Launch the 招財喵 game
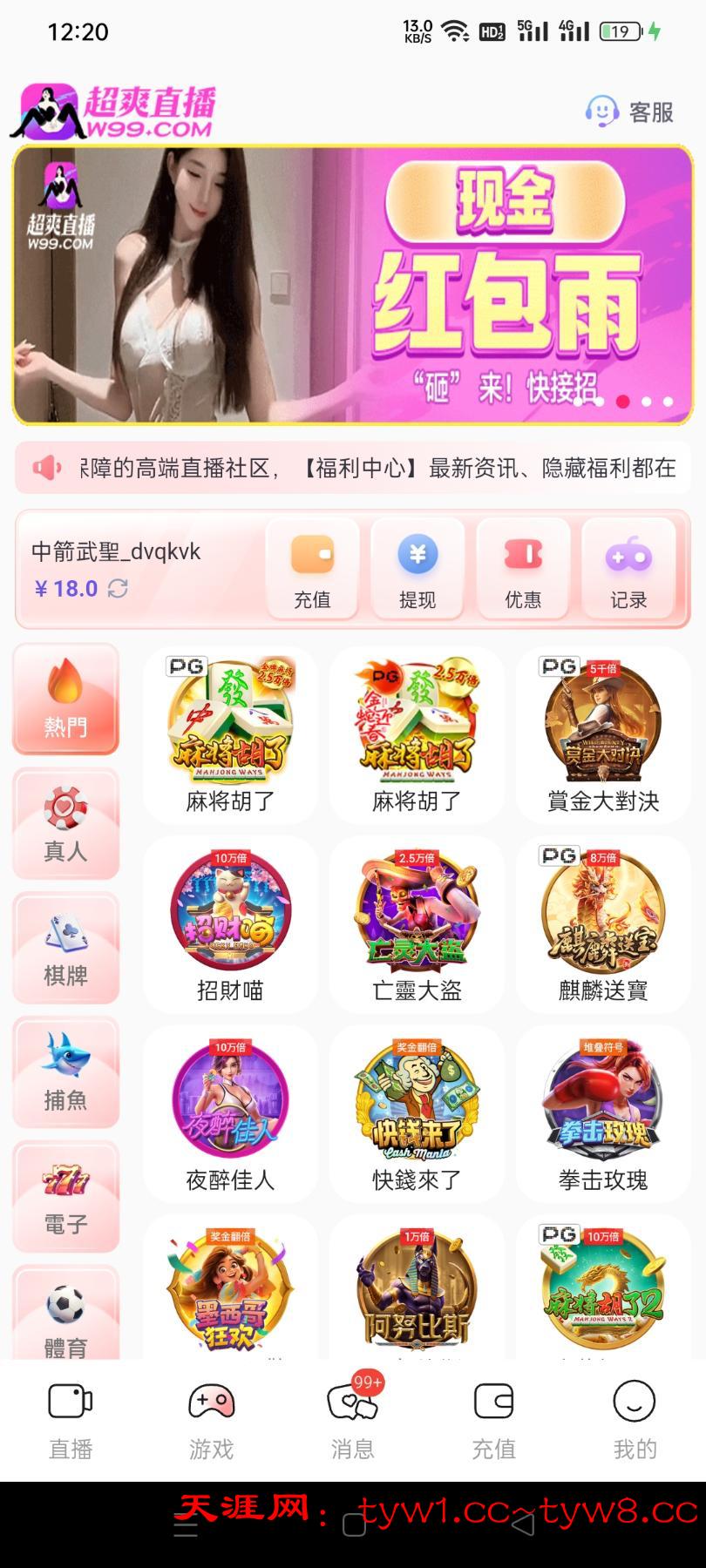This screenshot has width=706, height=1568. [230, 923]
